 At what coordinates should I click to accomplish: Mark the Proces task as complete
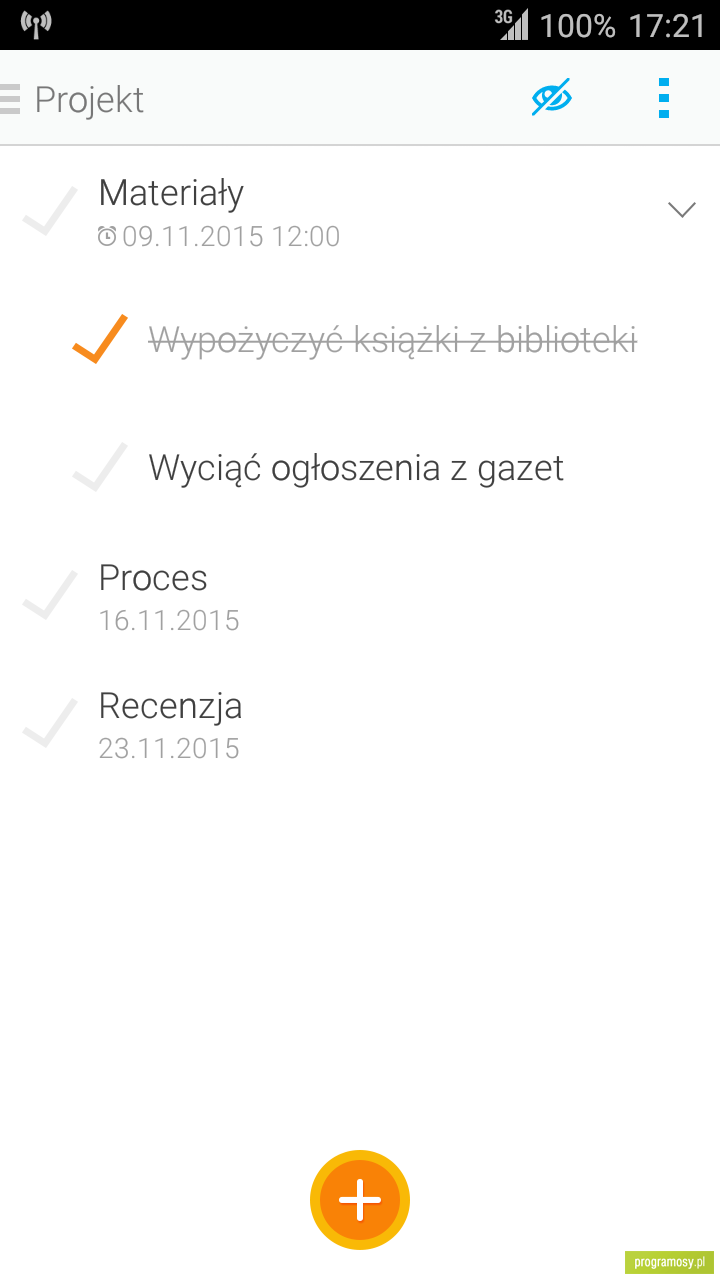[x=50, y=595]
